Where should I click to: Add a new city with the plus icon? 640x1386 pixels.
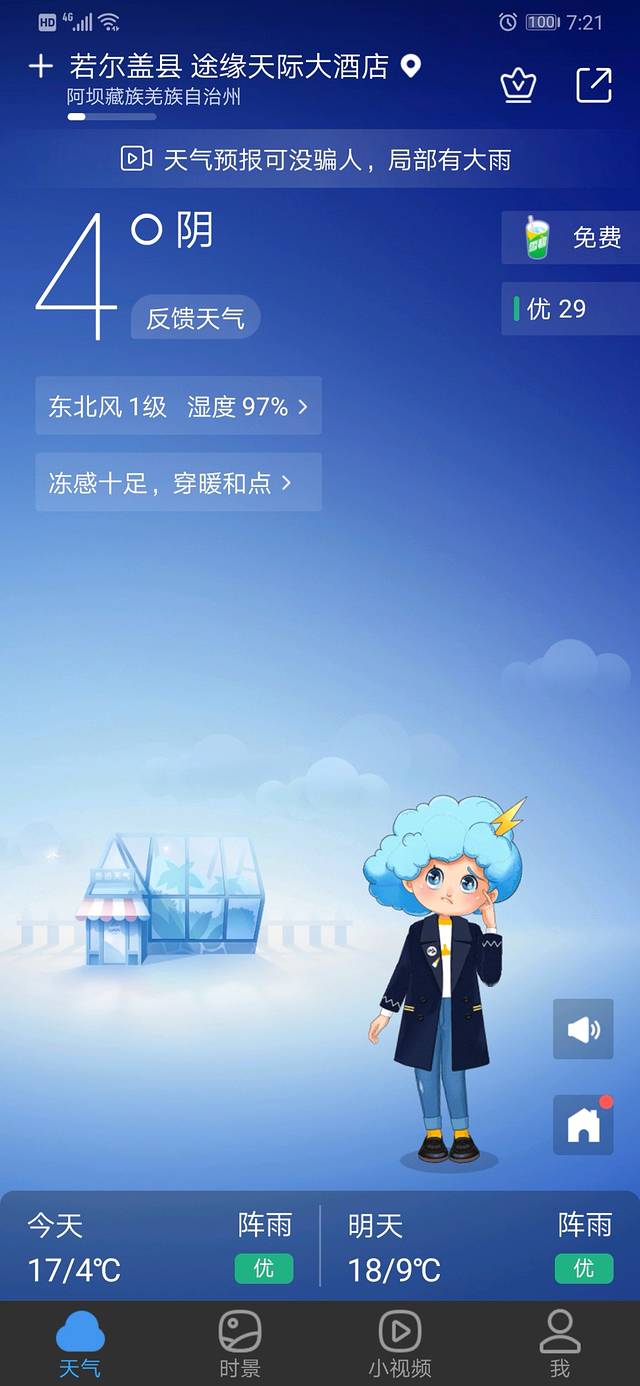click(40, 67)
